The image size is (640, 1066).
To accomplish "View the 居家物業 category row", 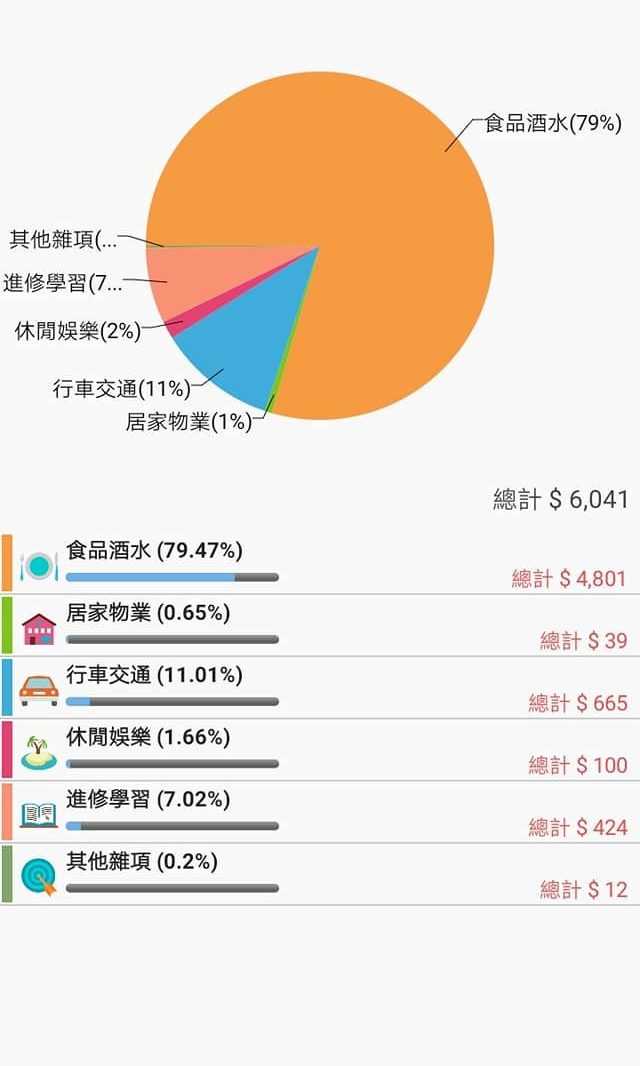I will click(320, 625).
